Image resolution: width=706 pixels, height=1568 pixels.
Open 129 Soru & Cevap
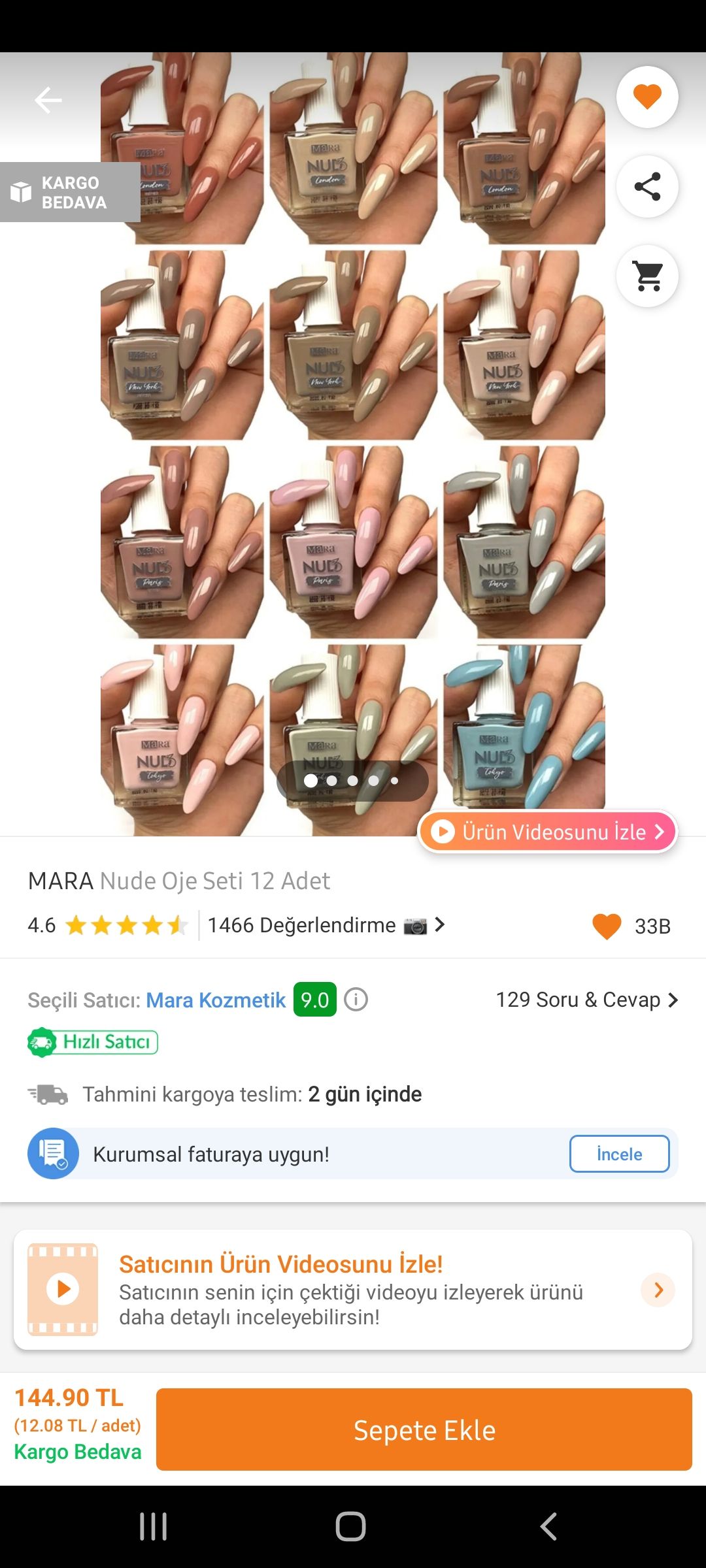tap(587, 1000)
